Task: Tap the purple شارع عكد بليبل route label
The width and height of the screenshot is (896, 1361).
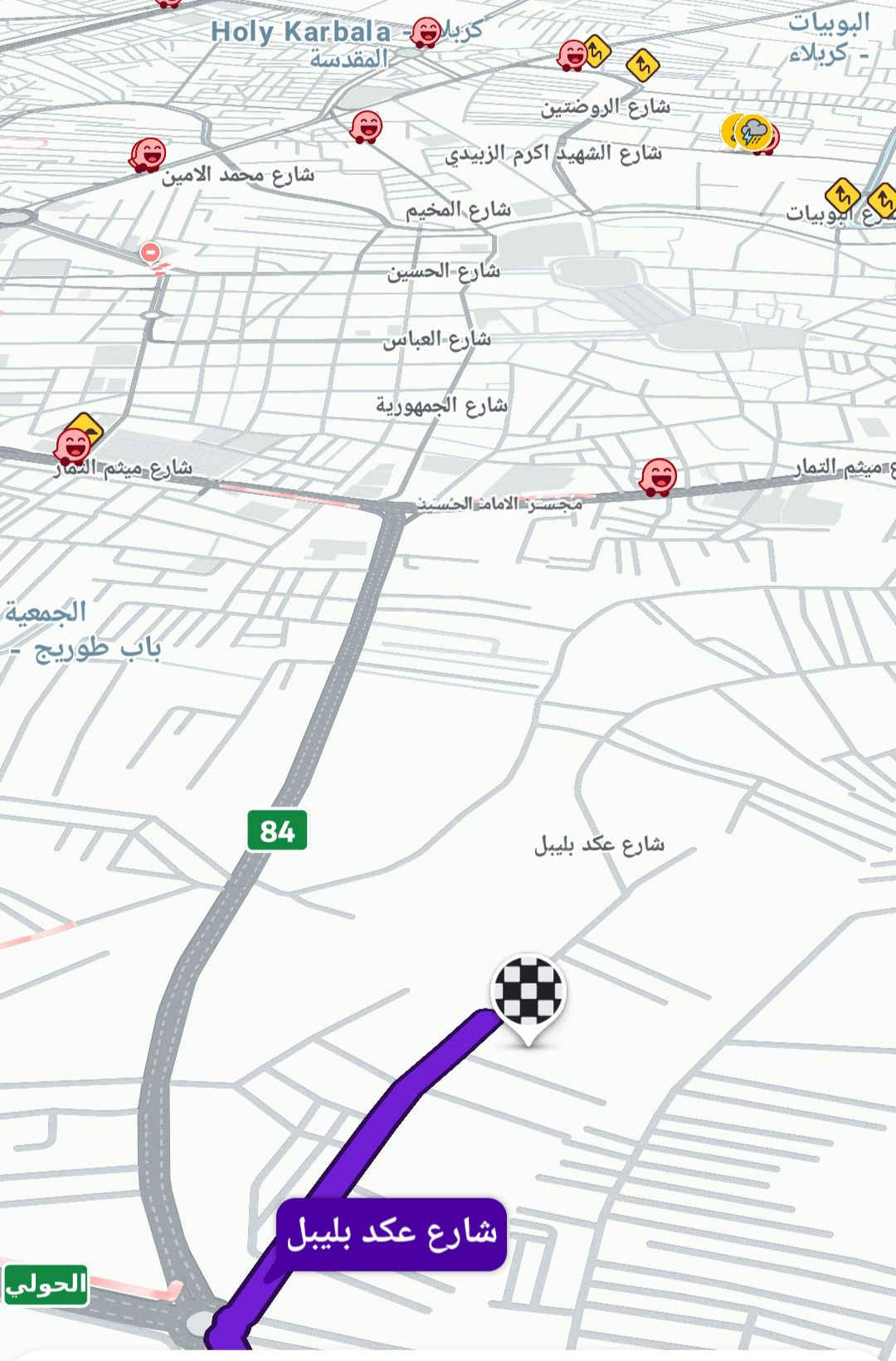Action: point(392,1232)
